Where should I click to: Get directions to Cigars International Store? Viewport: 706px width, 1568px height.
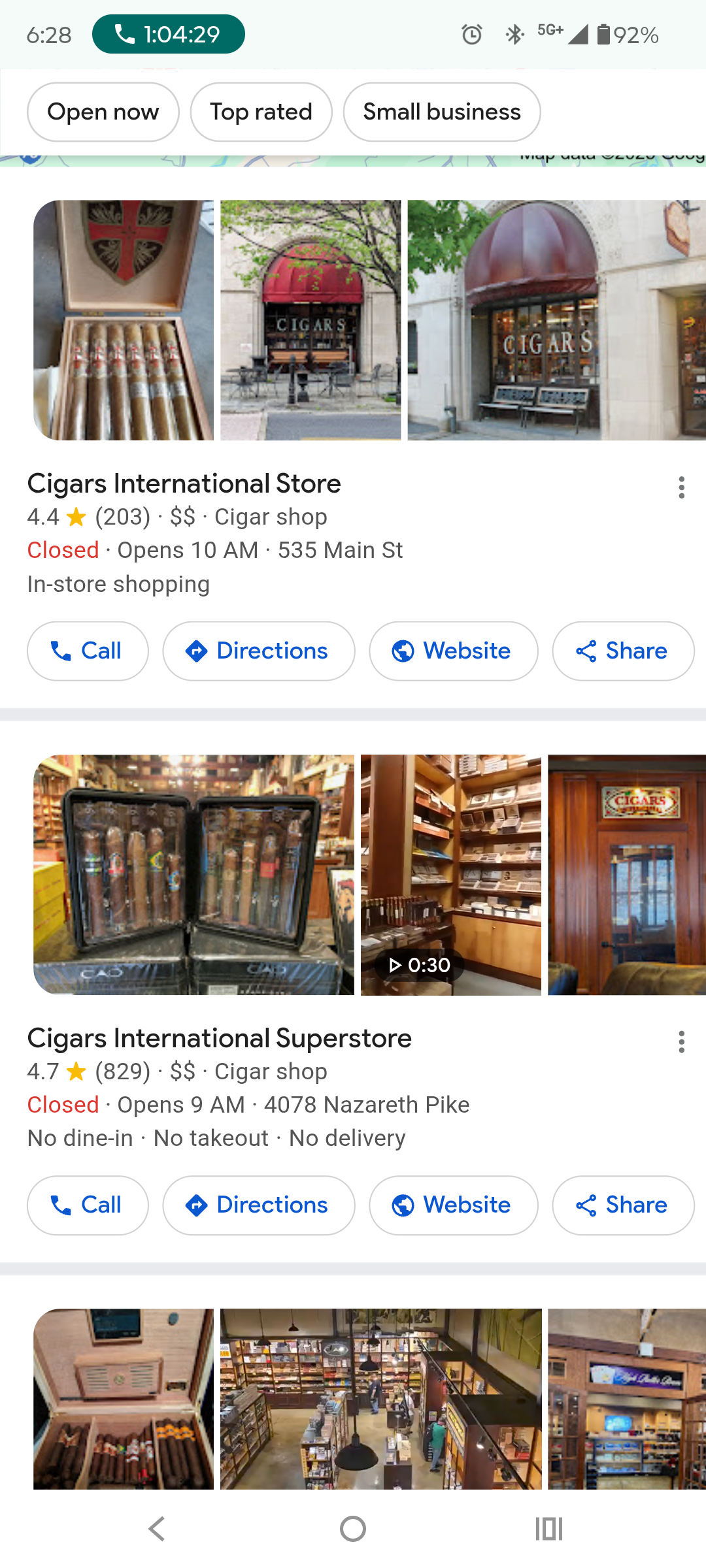click(x=258, y=651)
